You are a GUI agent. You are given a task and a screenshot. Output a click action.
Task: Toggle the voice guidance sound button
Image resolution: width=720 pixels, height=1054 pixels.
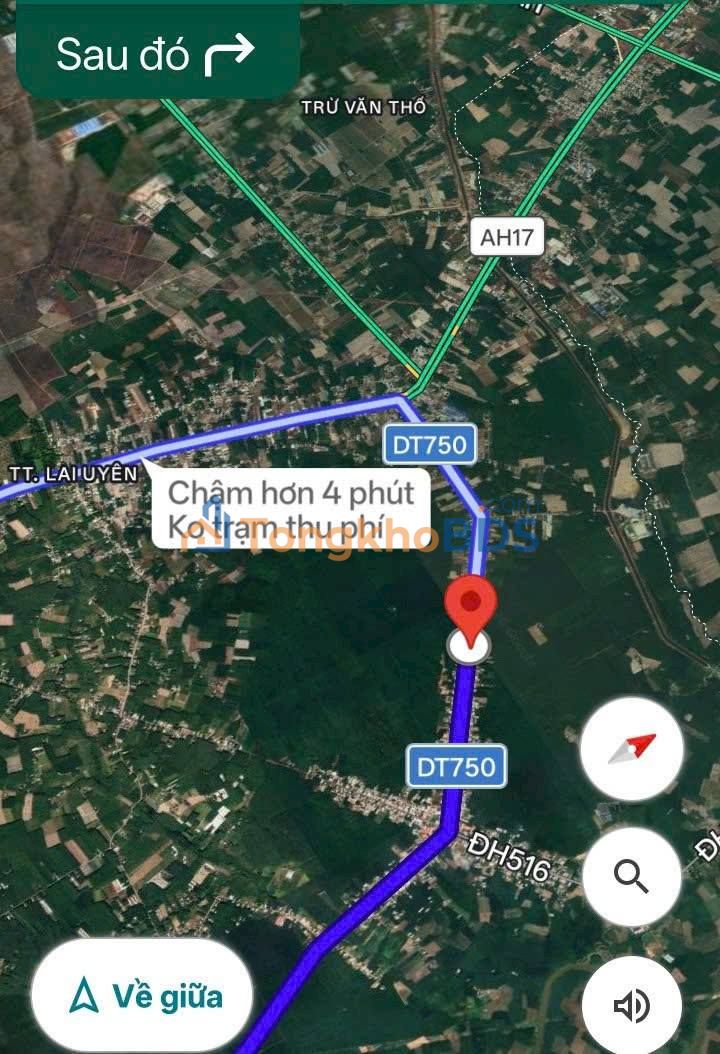click(x=631, y=1005)
